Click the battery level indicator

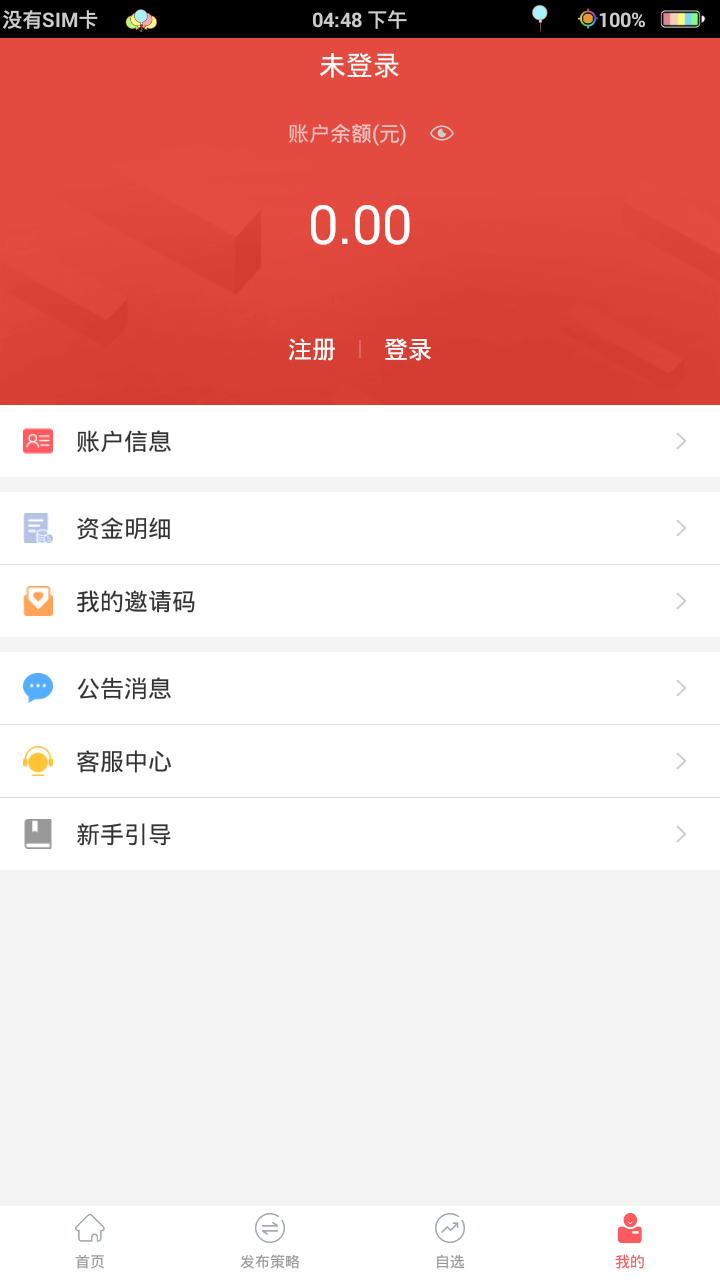683,17
